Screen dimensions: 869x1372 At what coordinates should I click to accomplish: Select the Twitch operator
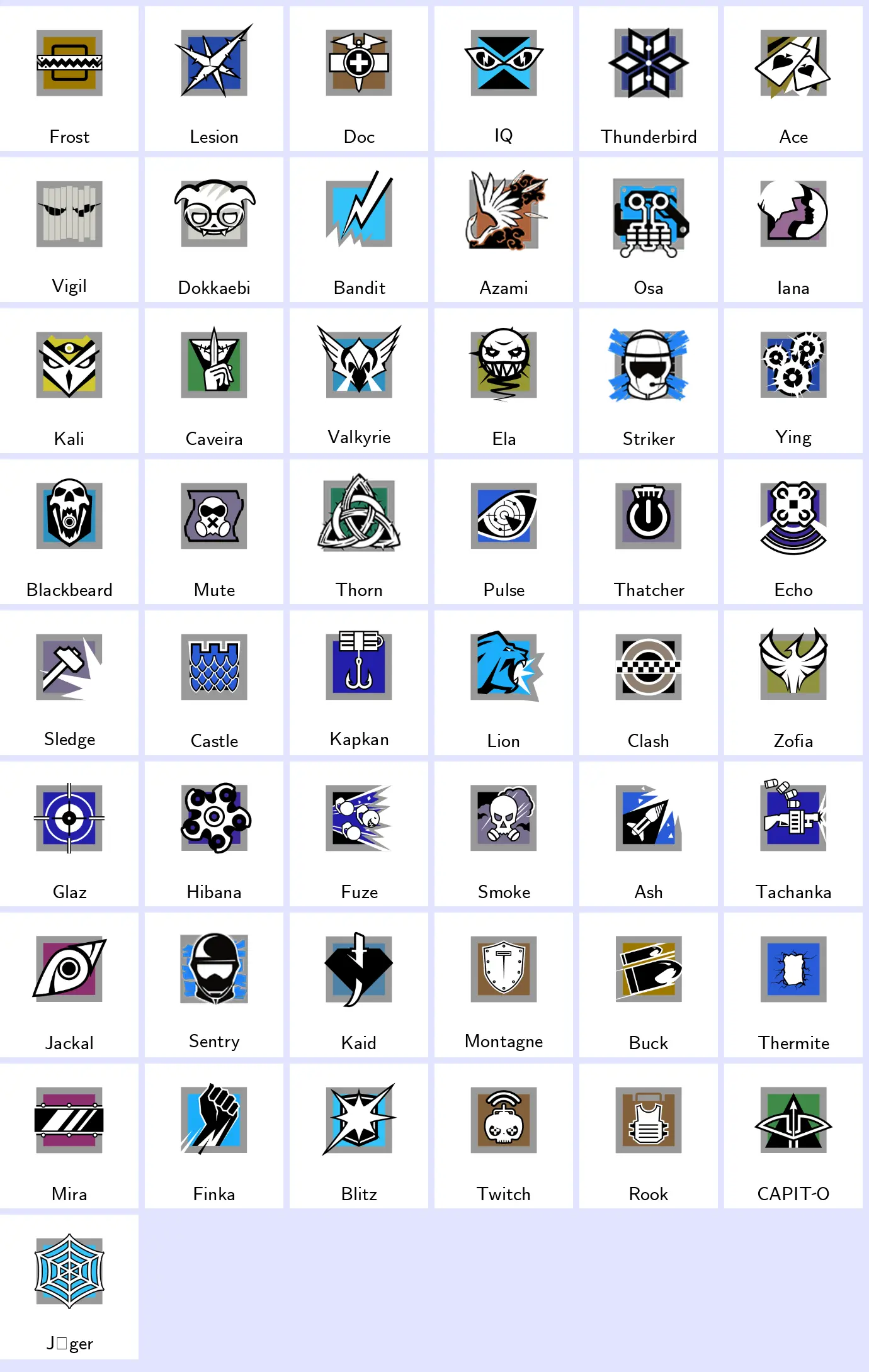[x=504, y=1136]
